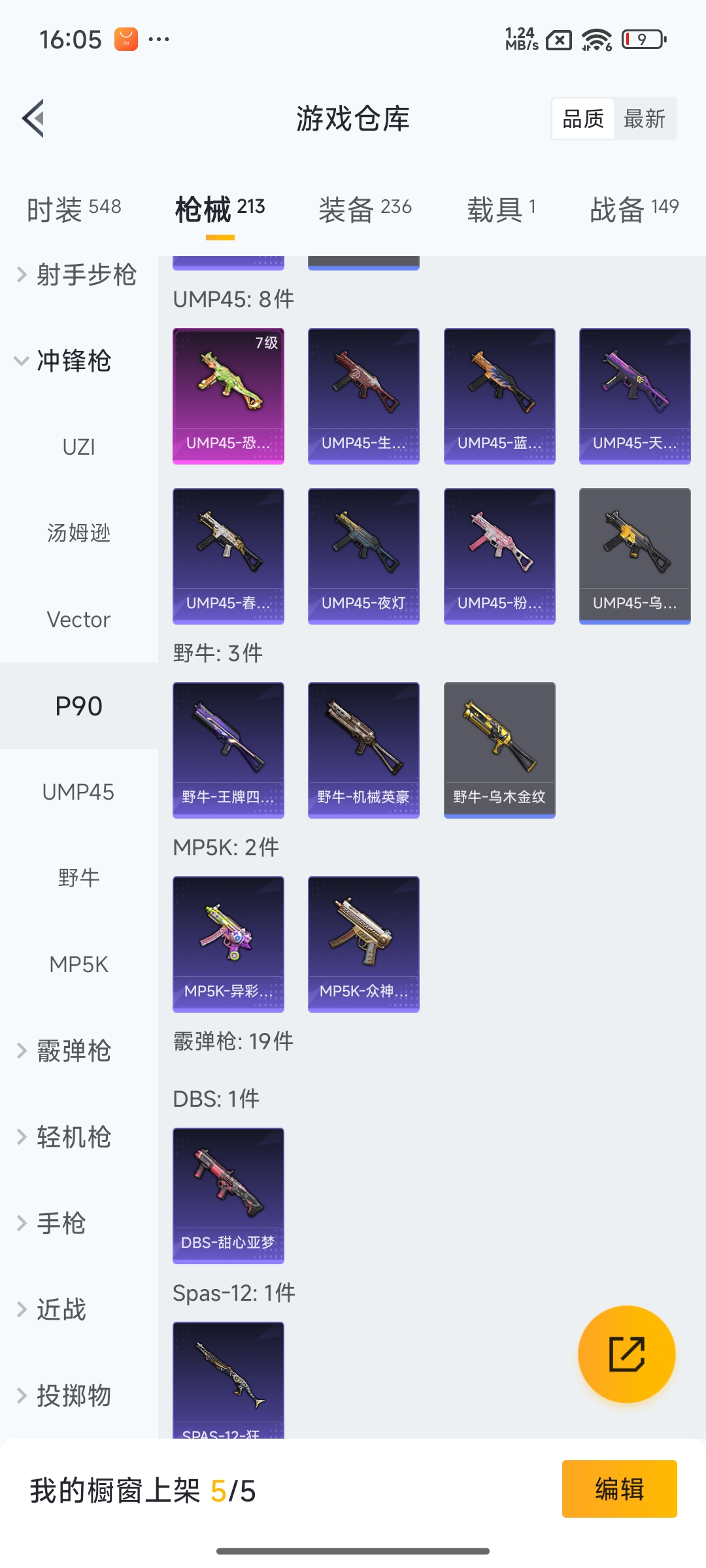
Task: Select Vector in the sidebar
Action: point(78,619)
